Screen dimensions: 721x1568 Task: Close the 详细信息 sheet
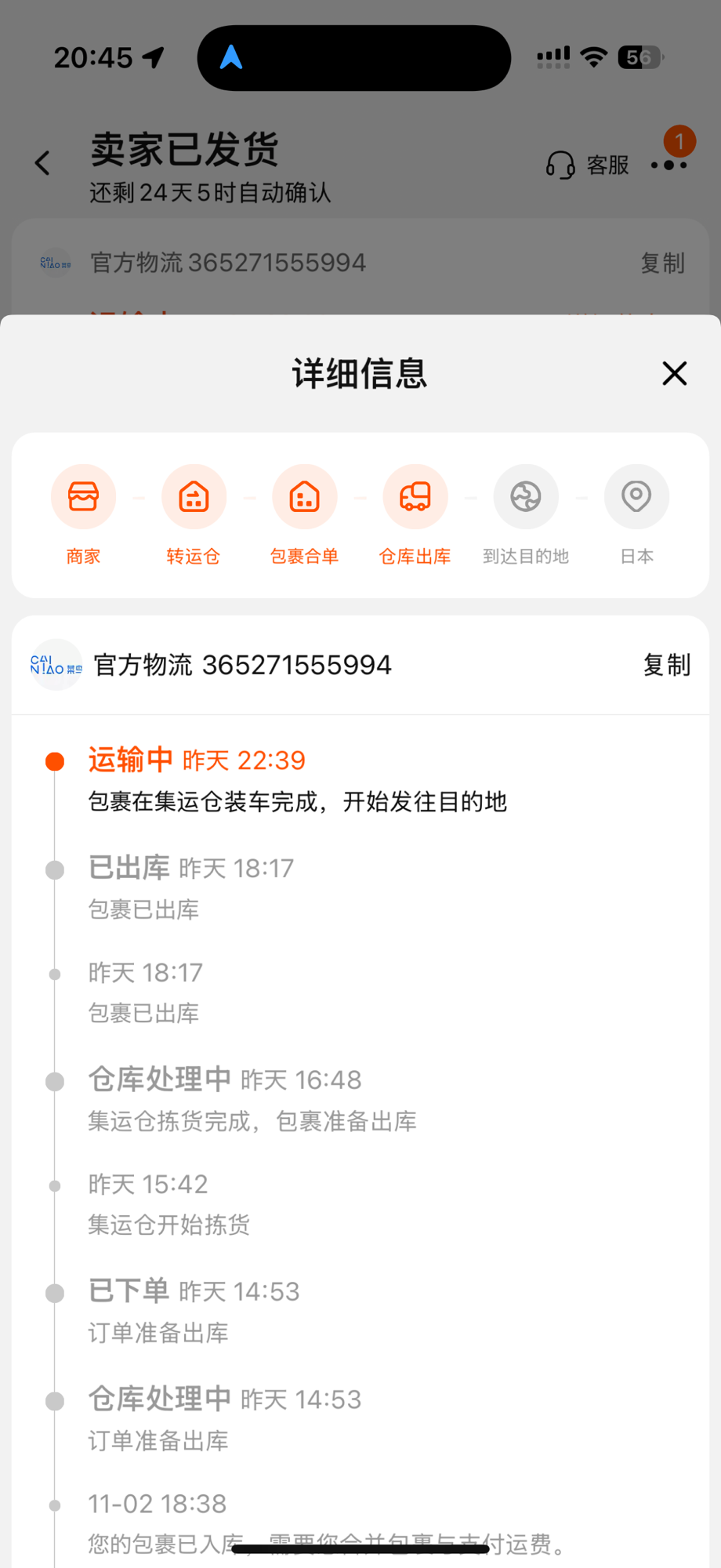[674, 373]
